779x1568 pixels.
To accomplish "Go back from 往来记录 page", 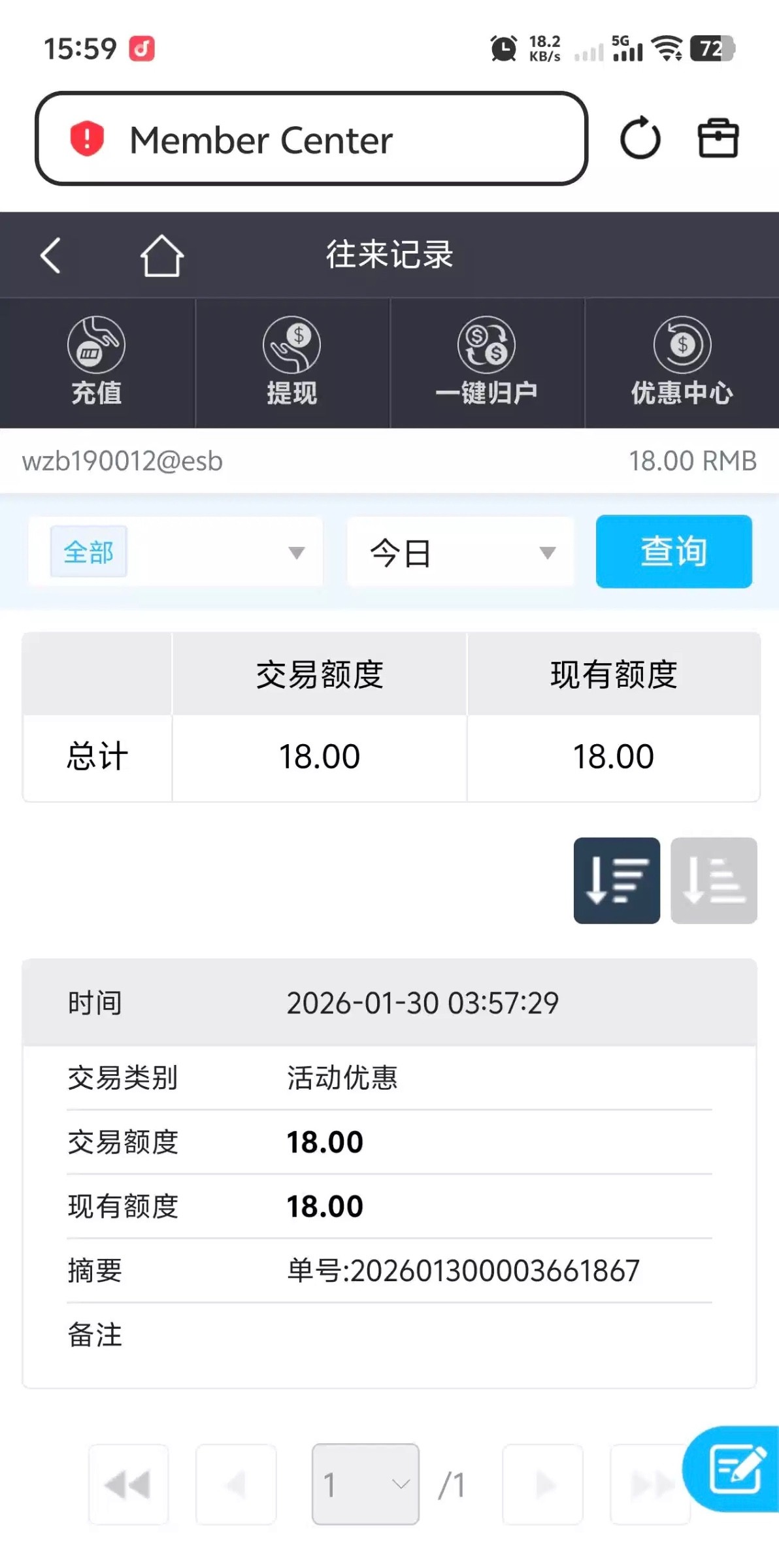I will coord(50,255).
